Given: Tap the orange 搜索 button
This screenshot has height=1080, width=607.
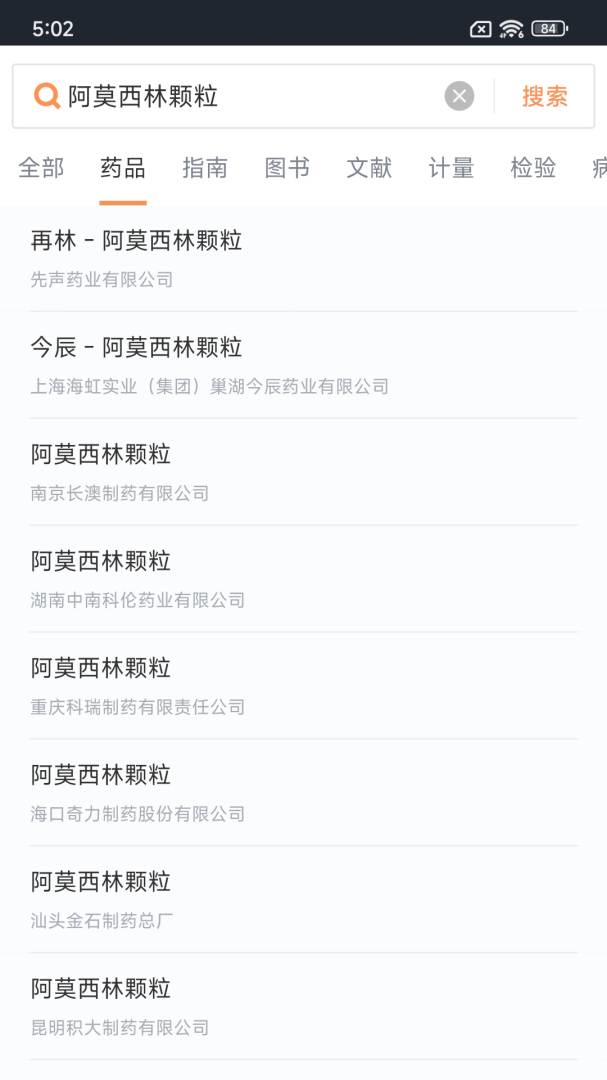Looking at the screenshot, I should pos(545,96).
